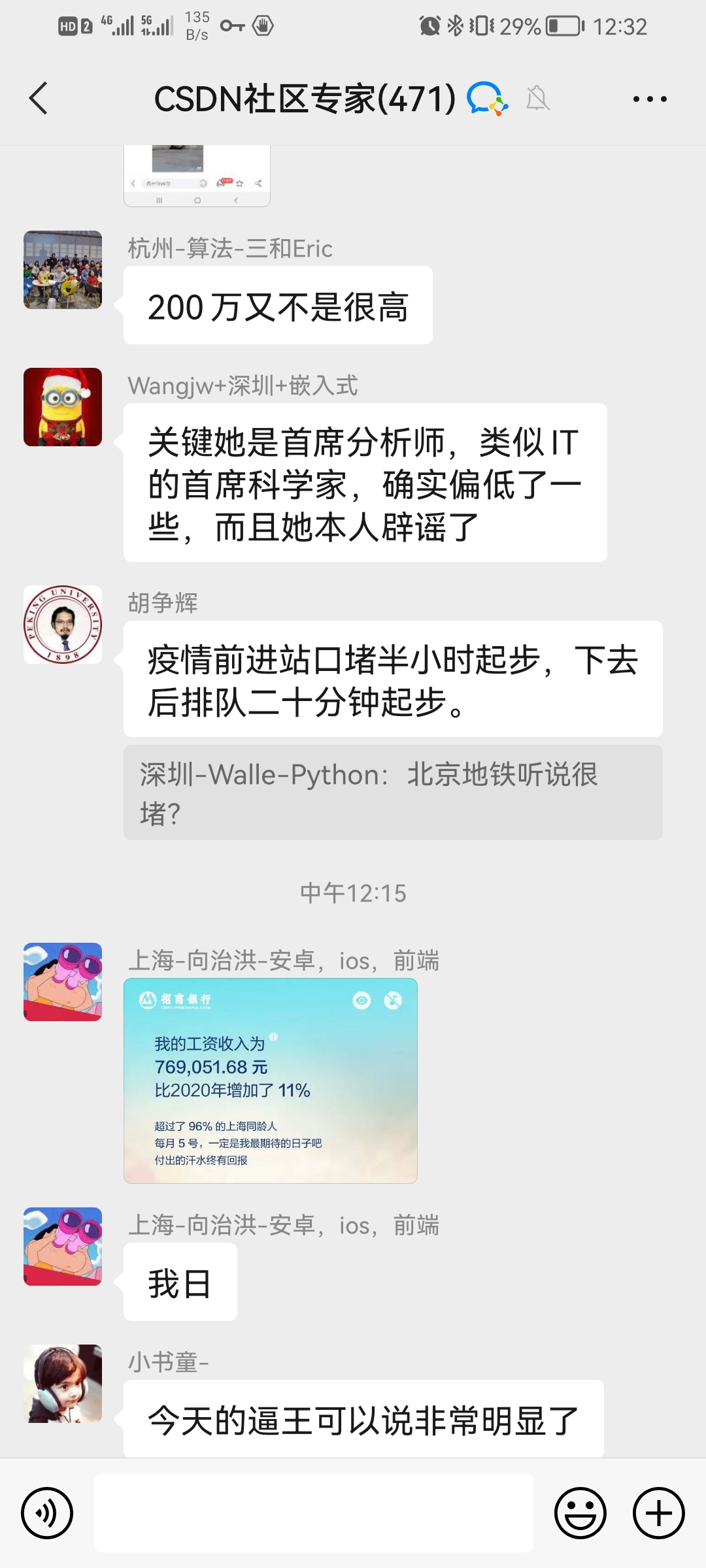Open the plus attachments menu
Screen dimensions: 706x1568
[659, 1513]
